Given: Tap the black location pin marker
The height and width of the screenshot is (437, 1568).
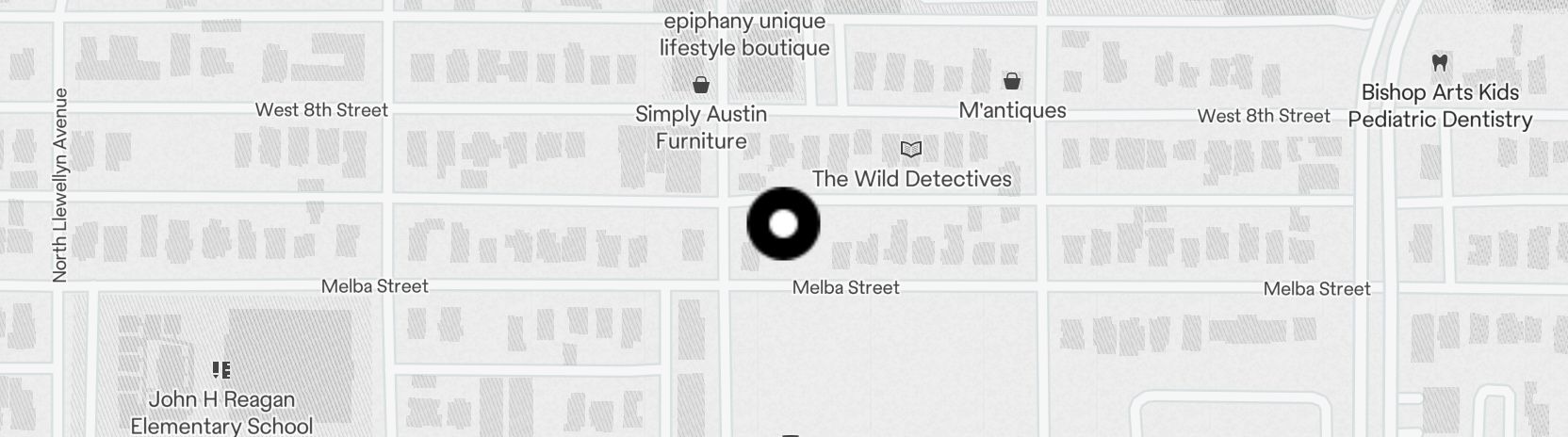Looking at the screenshot, I should coord(783,224).
